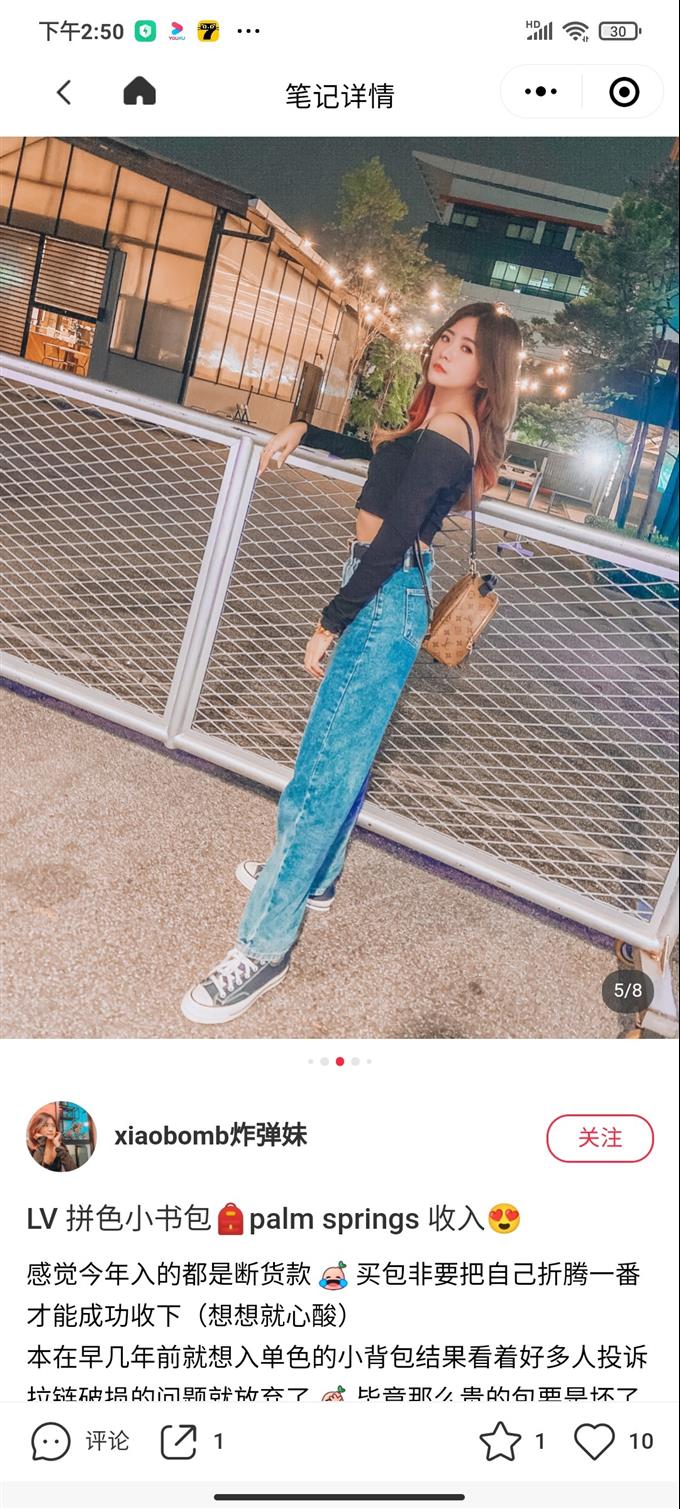Close the mini program via target icon
680x1509 pixels.
pyautogui.click(x=624, y=92)
